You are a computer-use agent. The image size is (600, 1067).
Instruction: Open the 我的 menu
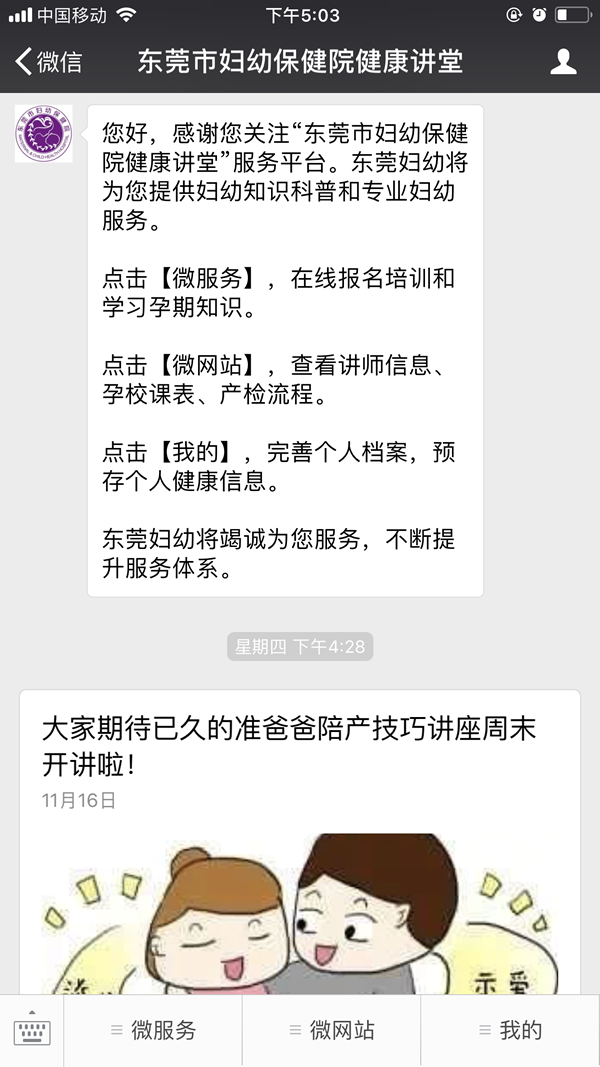pyautogui.click(x=510, y=1031)
